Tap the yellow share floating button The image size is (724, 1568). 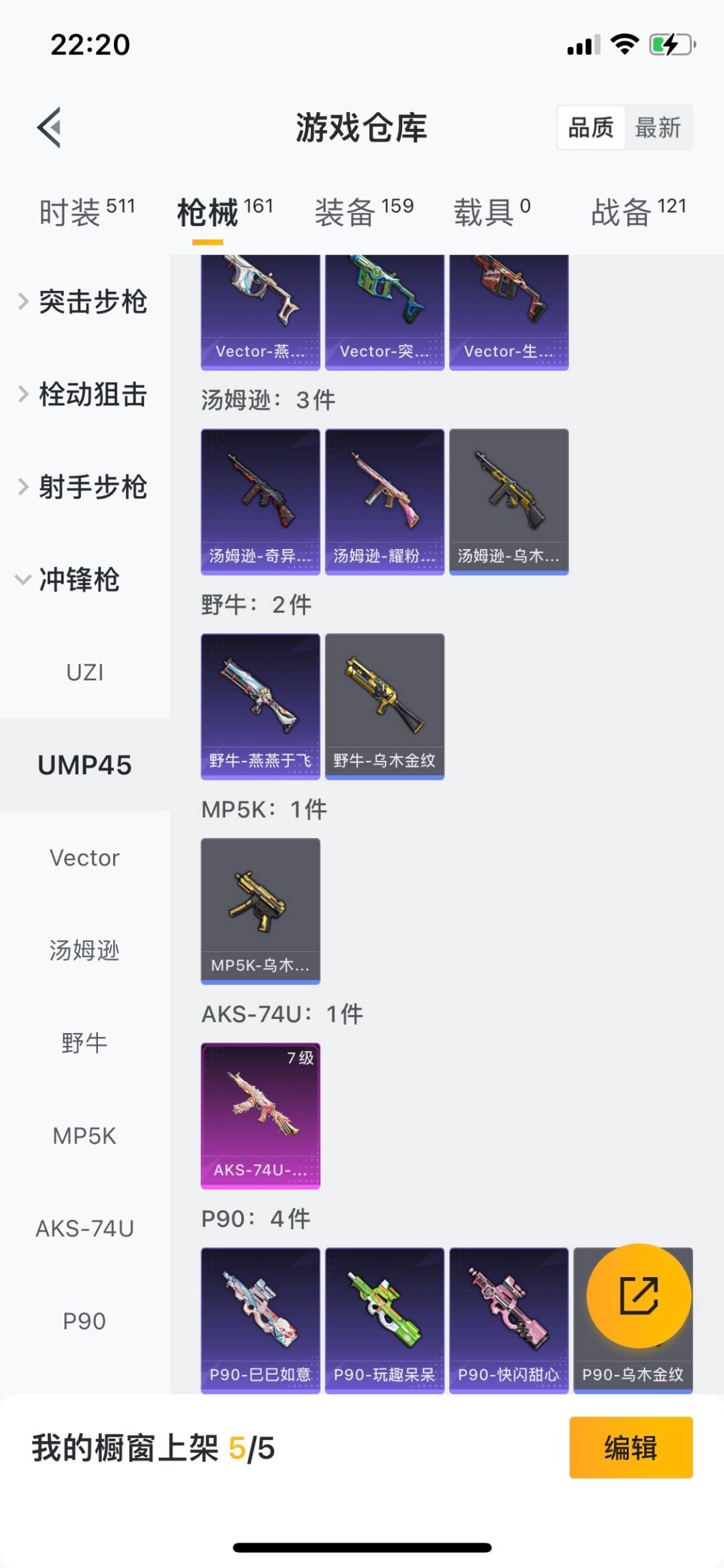point(638,1295)
